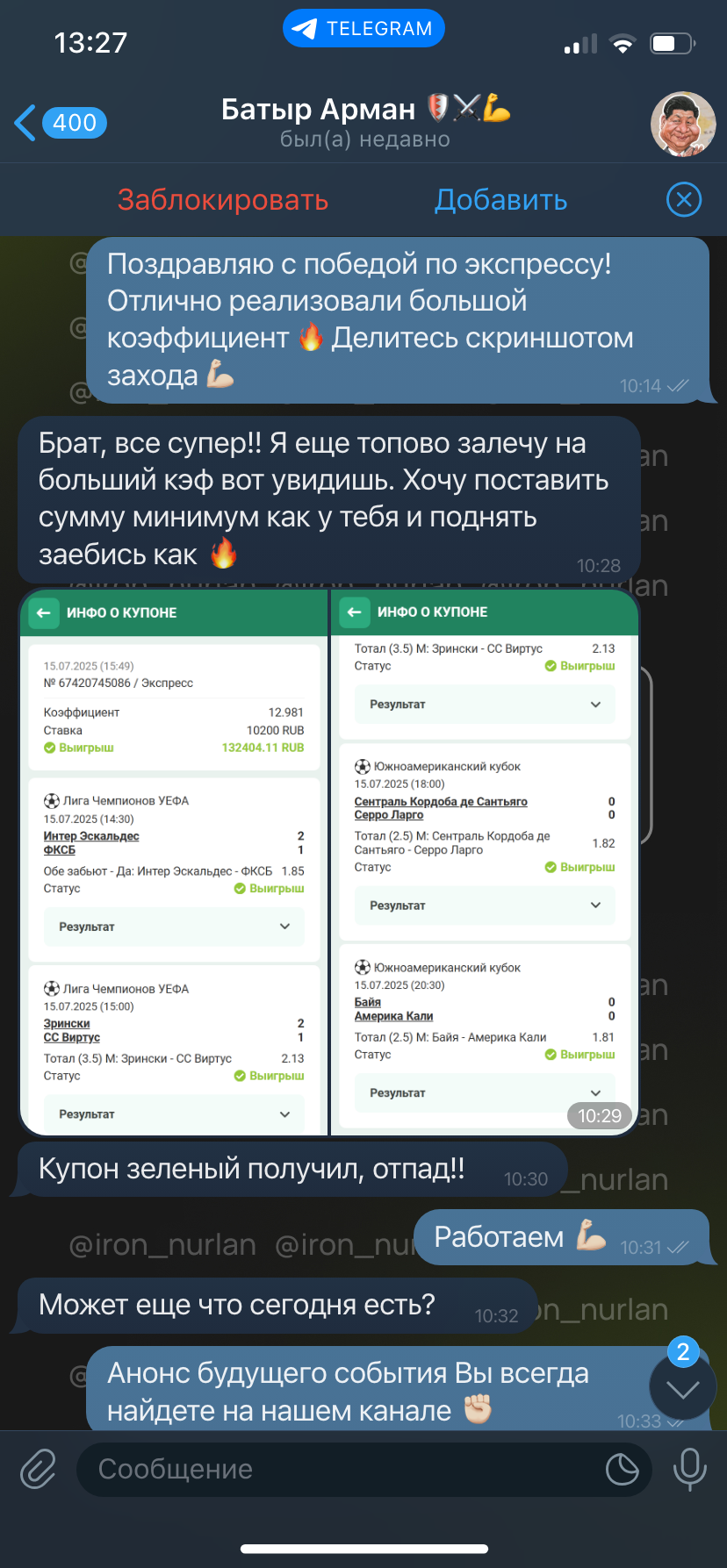Return to previous app via the Telegram pill
The image size is (727, 1568).
[x=363, y=28]
